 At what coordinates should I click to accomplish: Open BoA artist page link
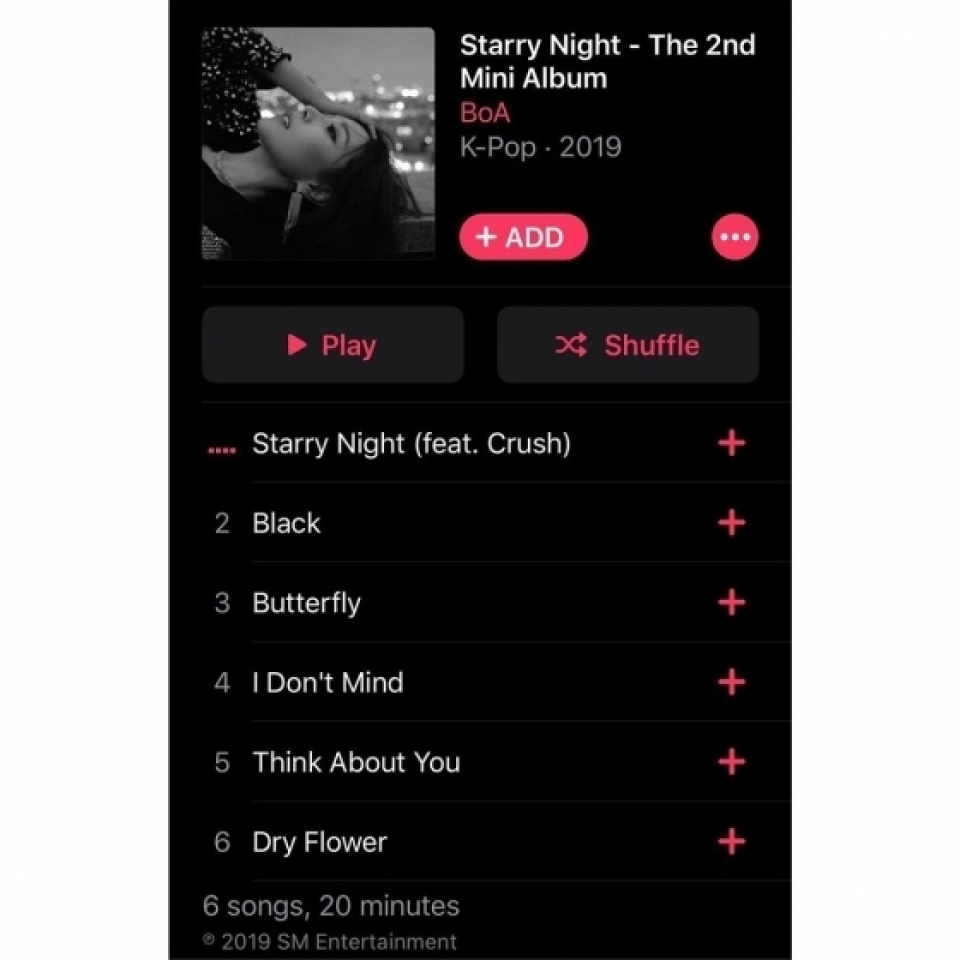(485, 113)
